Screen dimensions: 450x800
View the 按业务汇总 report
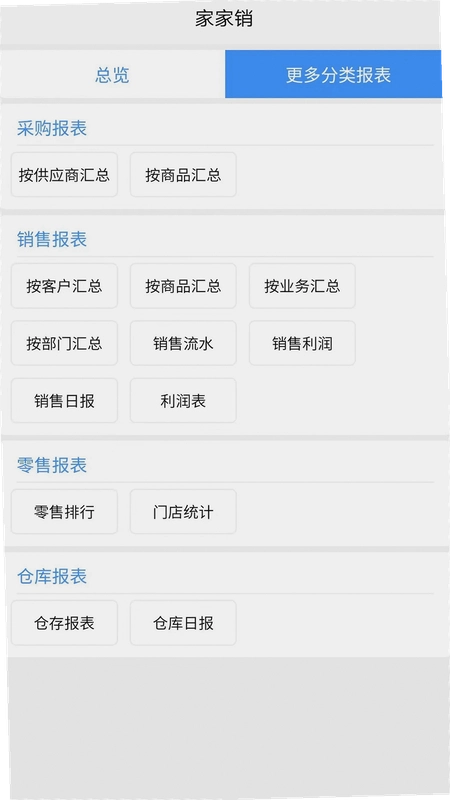pyautogui.click(x=302, y=286)
